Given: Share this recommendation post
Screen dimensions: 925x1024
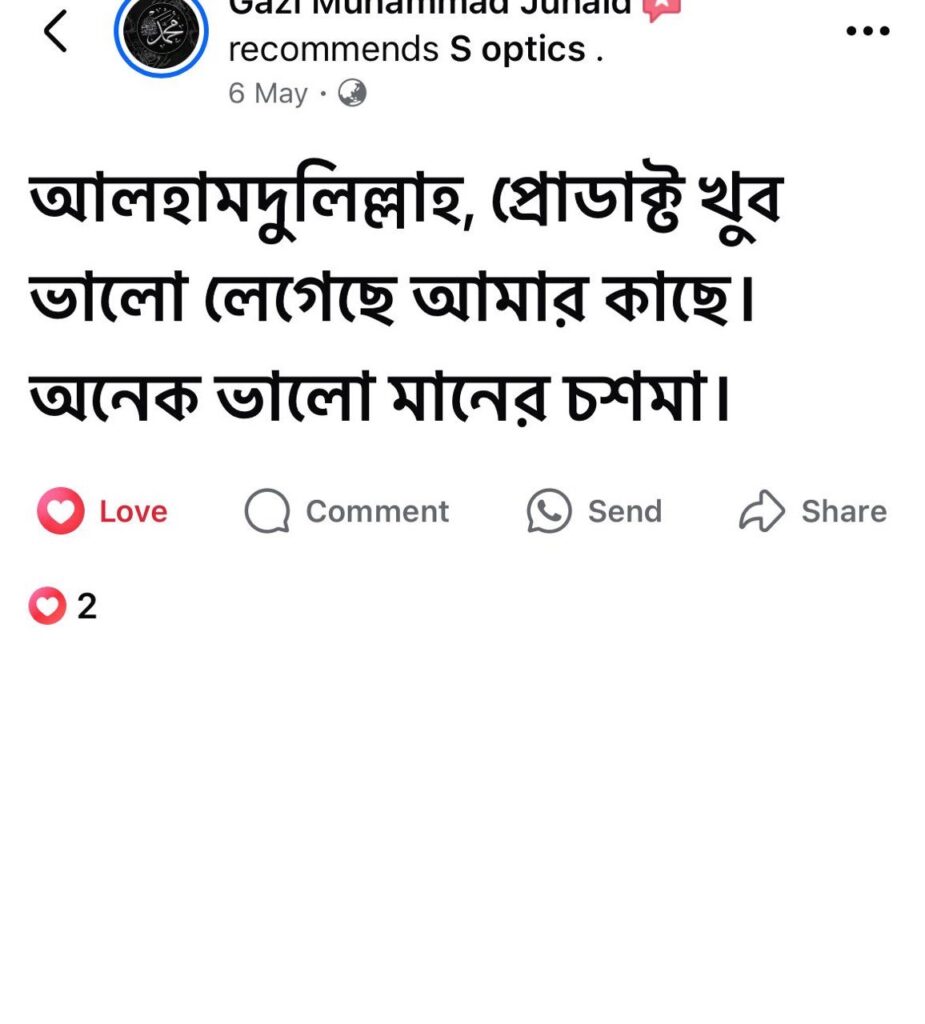Looking at the screenshot, I should click(x=813, y=511).
